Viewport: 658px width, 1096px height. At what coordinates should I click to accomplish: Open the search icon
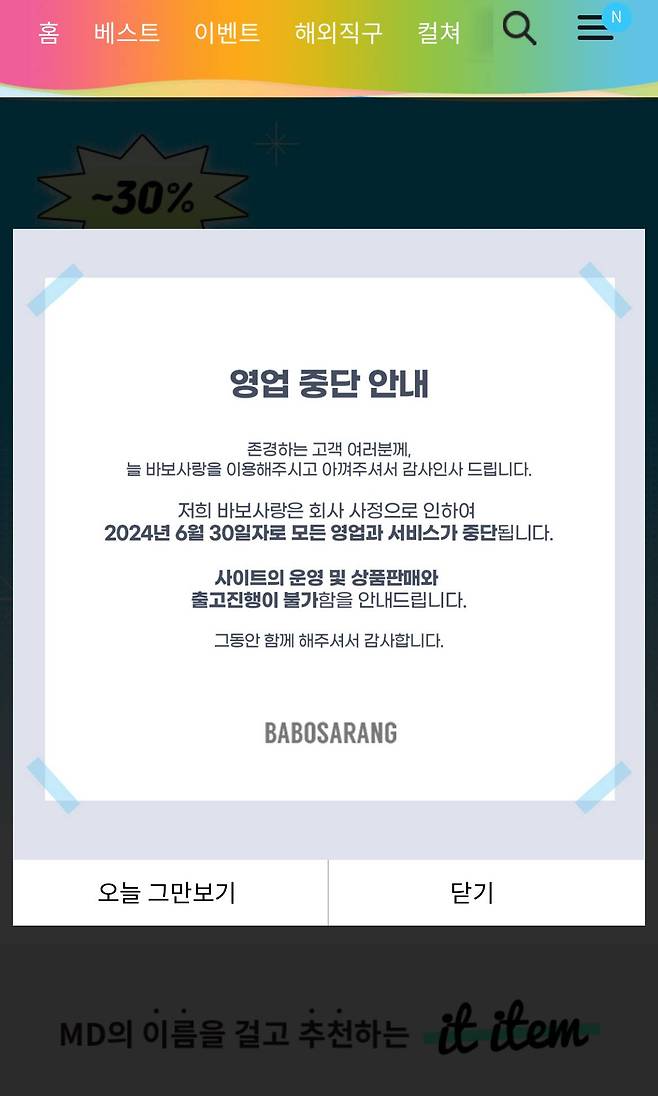click(519, 29)
